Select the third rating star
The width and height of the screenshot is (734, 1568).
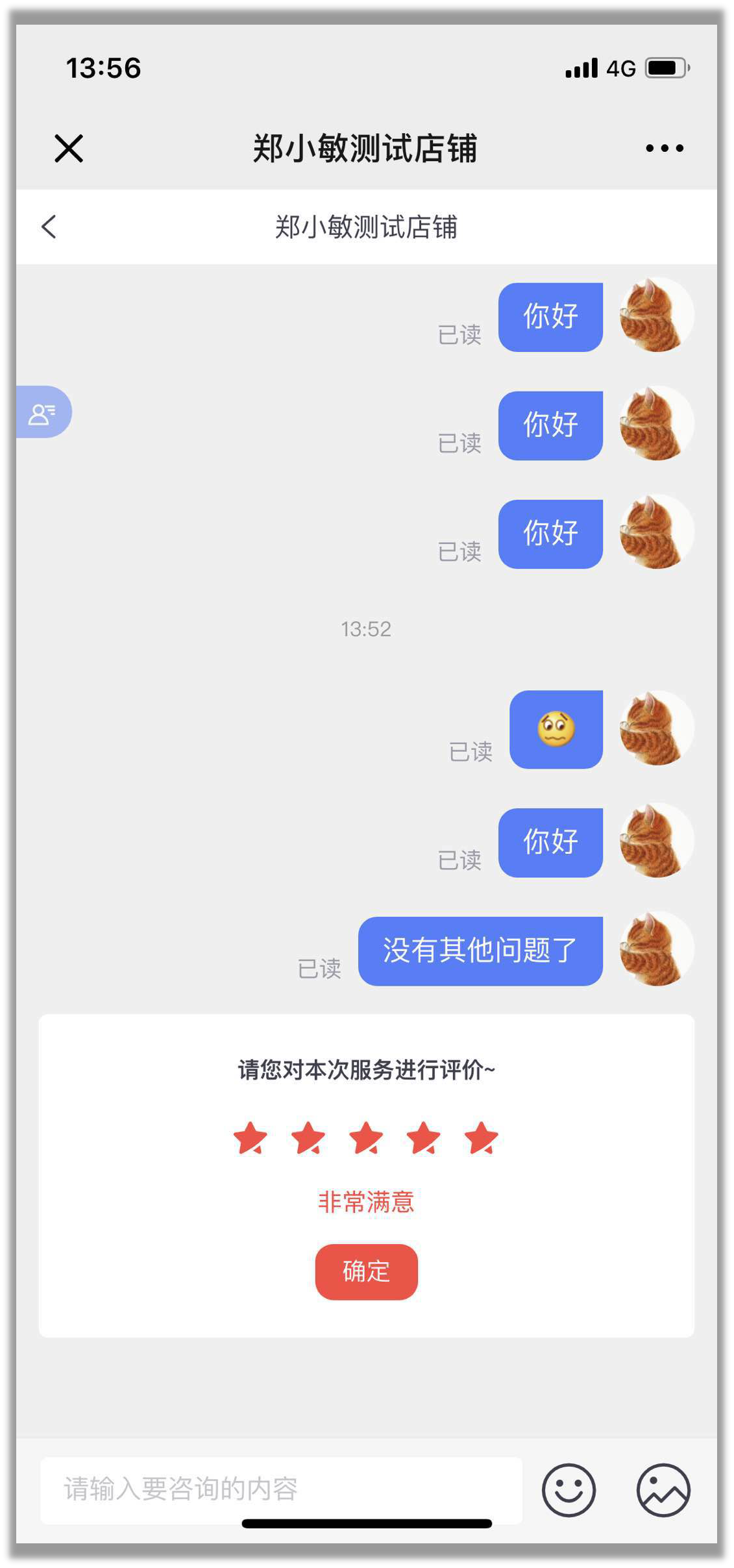tap(366, 1138)
